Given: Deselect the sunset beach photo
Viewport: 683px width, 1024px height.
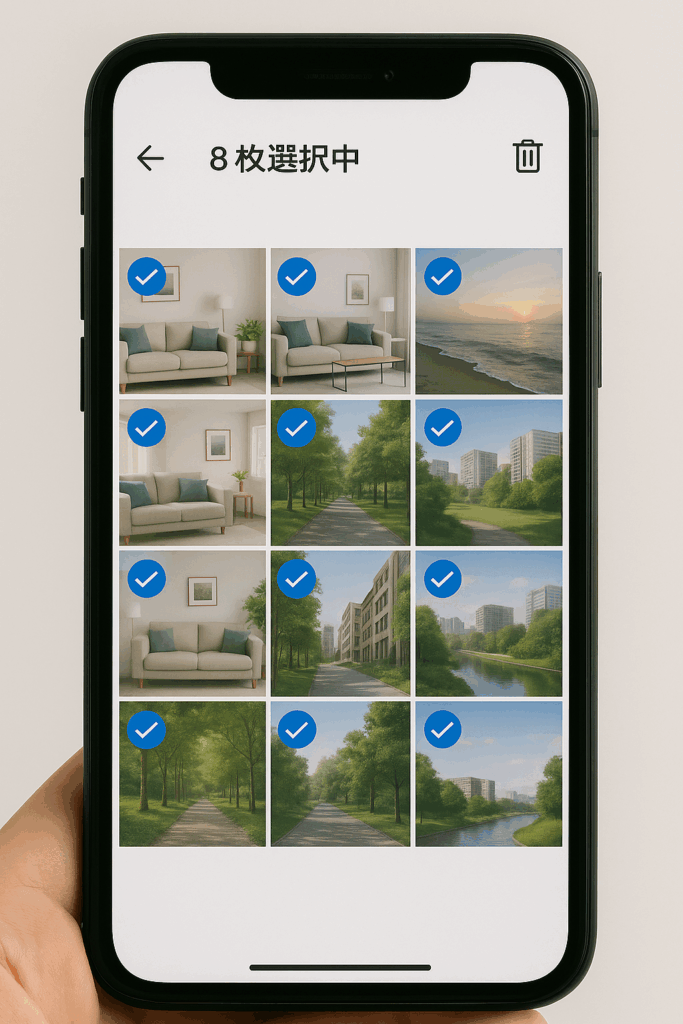Looking at the screenshot, I should 443,276.
